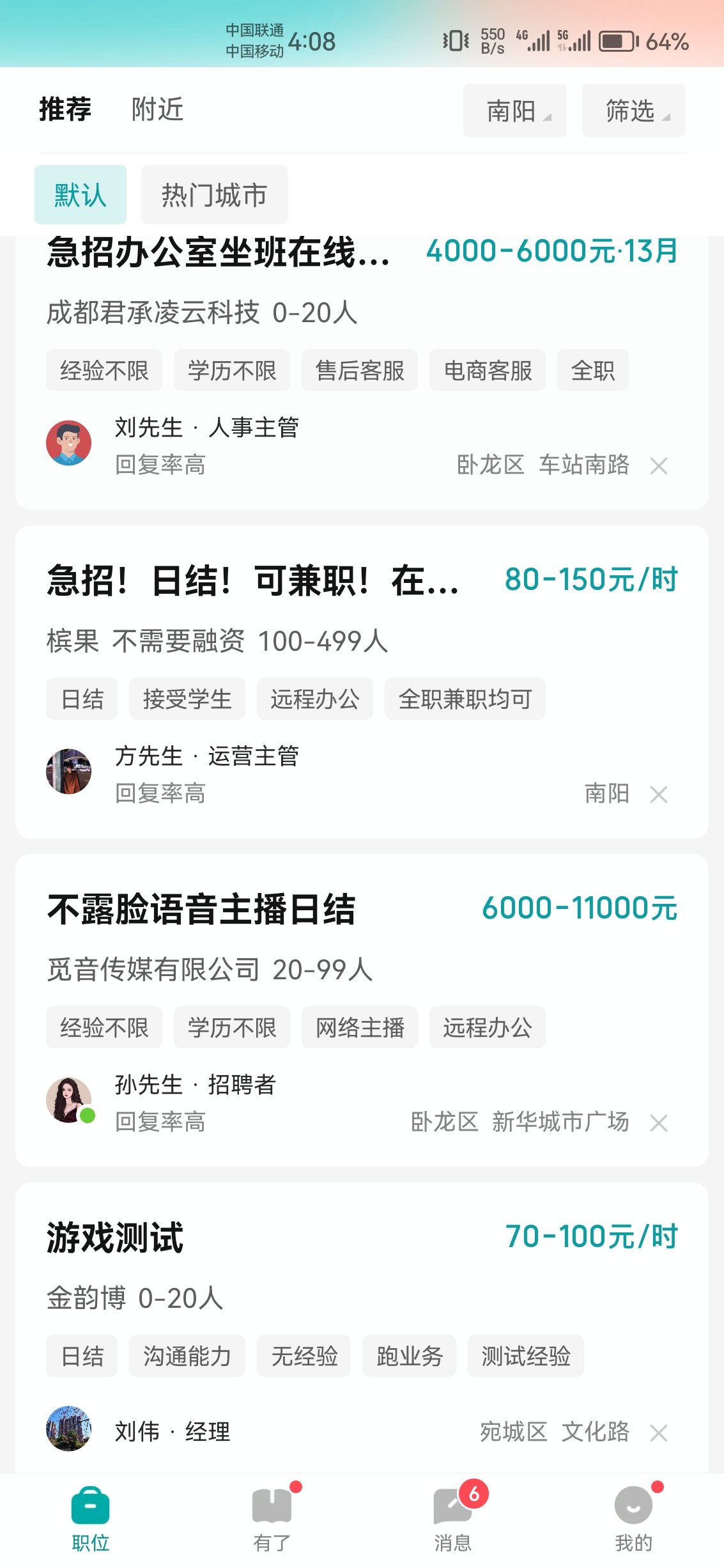Image resolution: width=724 pixels, height=1568 pixels.
Task: Open the 筛选 filter dropdown
Action: click(x=633, y=111)
